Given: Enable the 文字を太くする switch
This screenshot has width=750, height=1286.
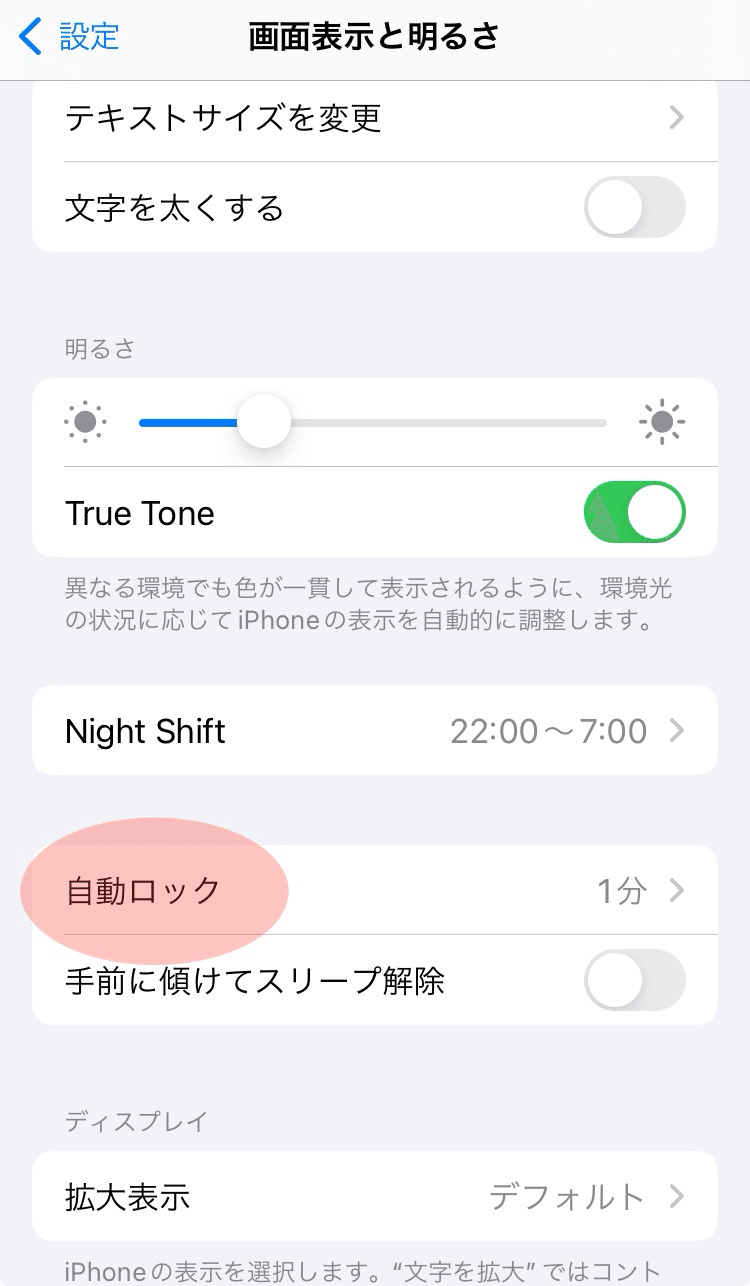Looking at the screenshot, I should pyautogui.click(x=635, y=208).
